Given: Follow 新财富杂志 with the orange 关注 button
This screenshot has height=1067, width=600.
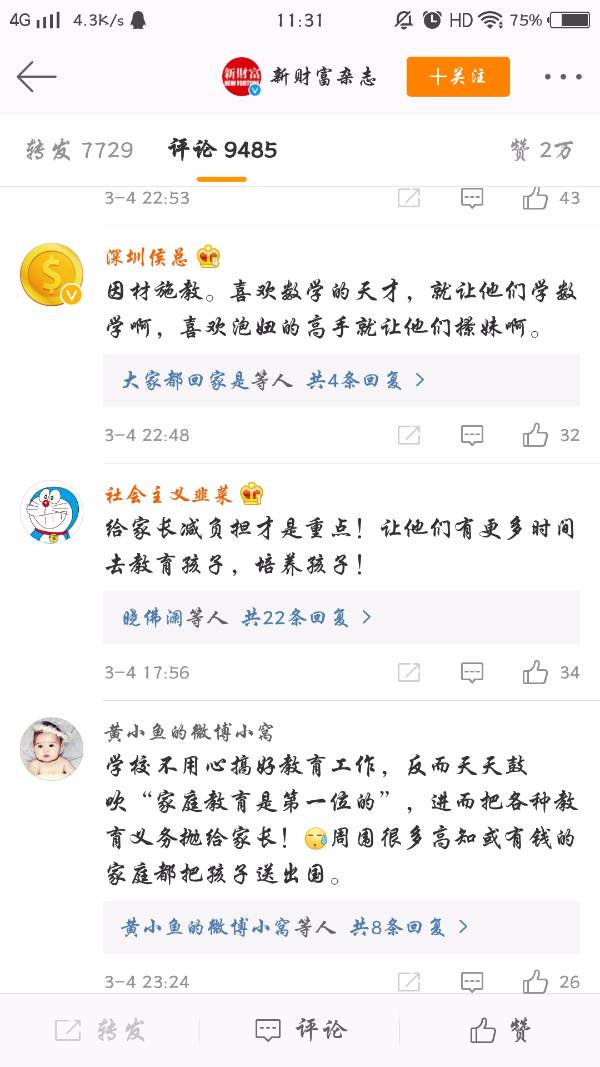Looking at the screenshot, I should coord(458,77).
